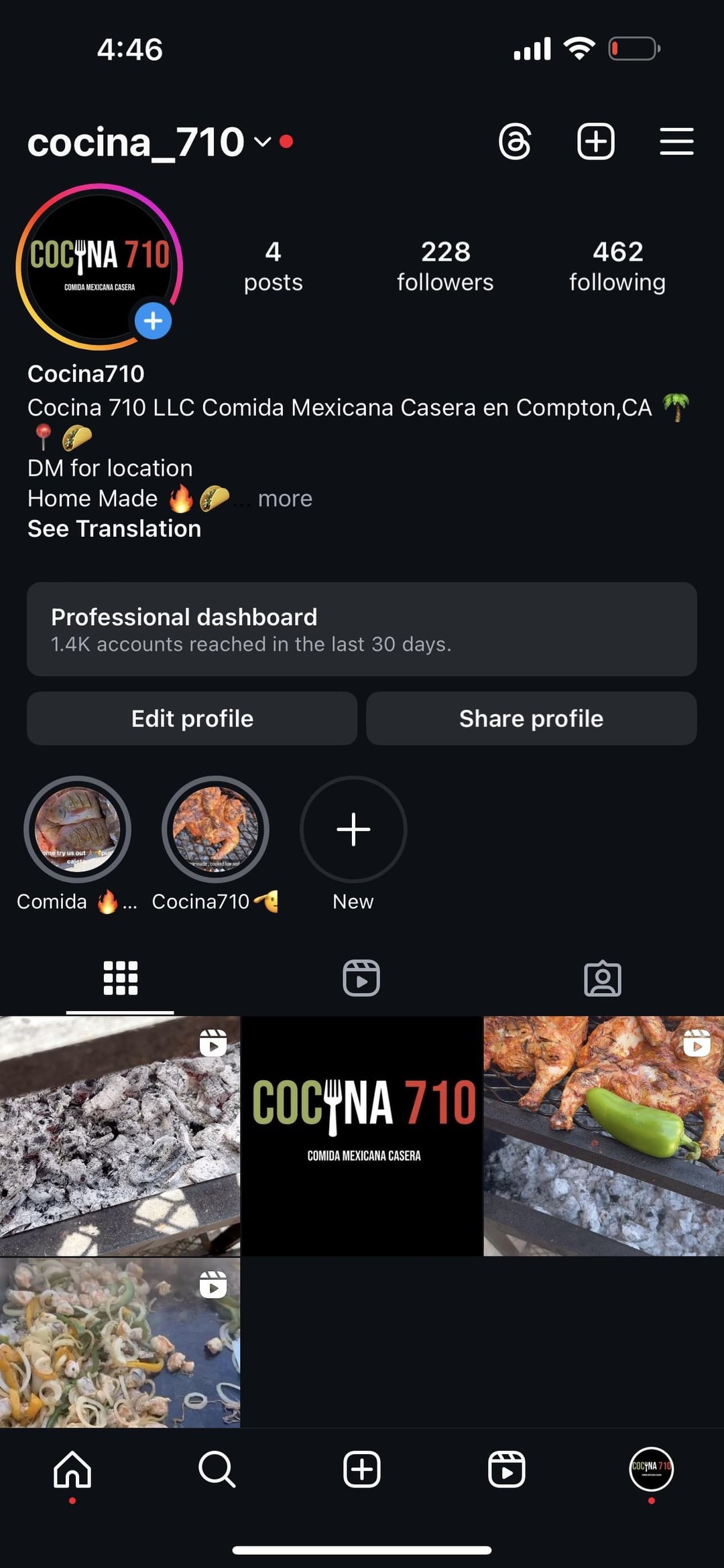
Task: Open Search in the bottom bar
Action: (217, 1469)
